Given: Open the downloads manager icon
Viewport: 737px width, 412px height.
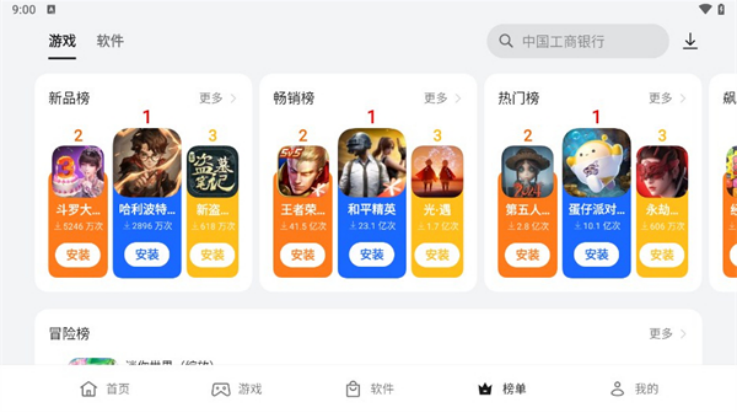Looking at the screenshot, I should 690,41.
